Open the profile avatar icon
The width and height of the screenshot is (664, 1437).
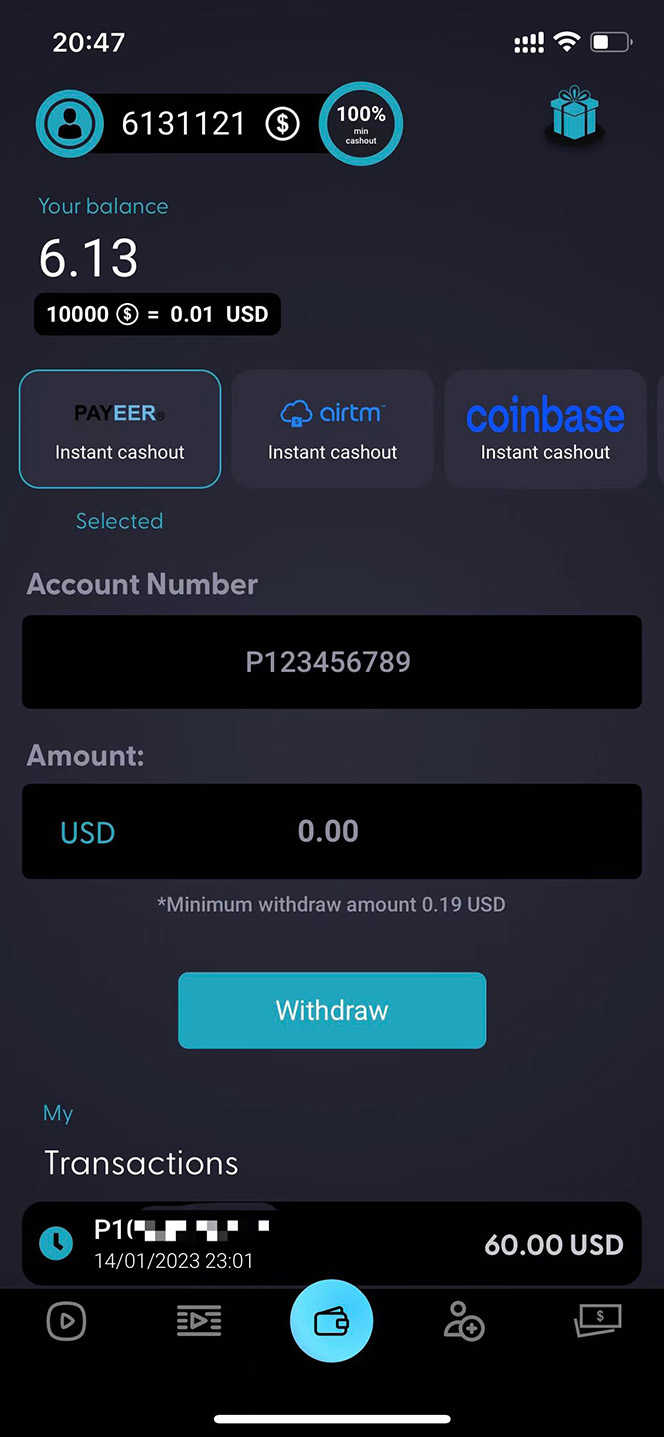[69, 123]
